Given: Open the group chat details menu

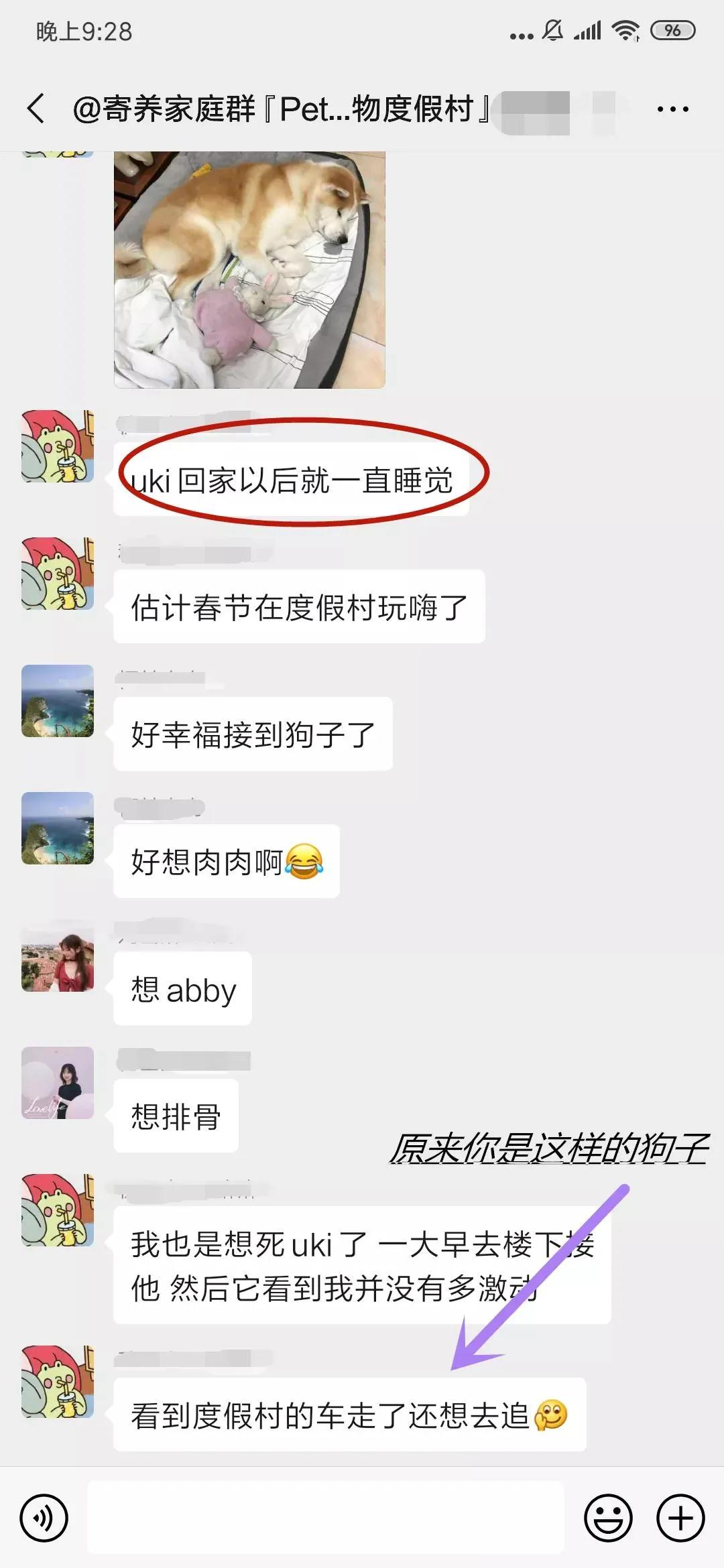Looking at the screenshot, I should [672, 109].
